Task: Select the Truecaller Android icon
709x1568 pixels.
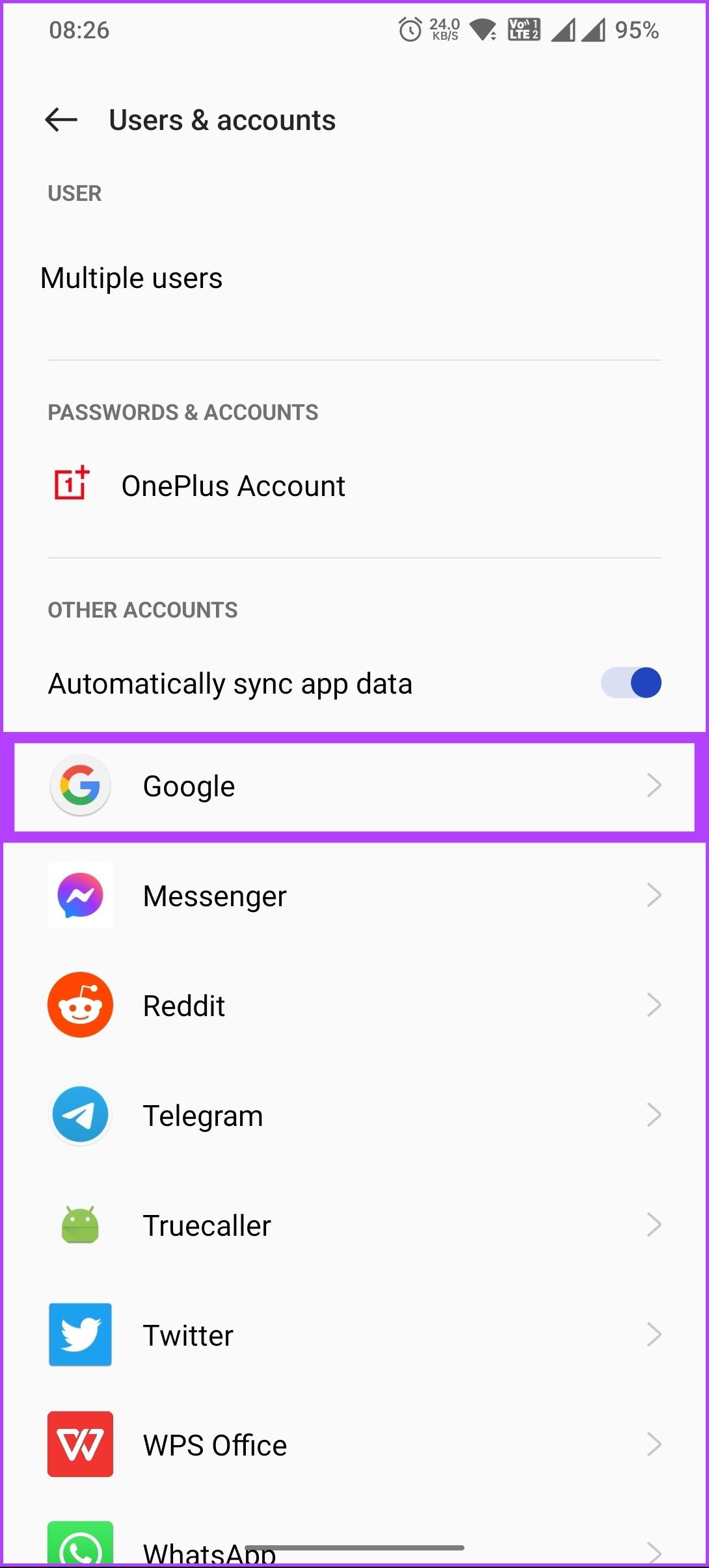Action: [80, 1224]
